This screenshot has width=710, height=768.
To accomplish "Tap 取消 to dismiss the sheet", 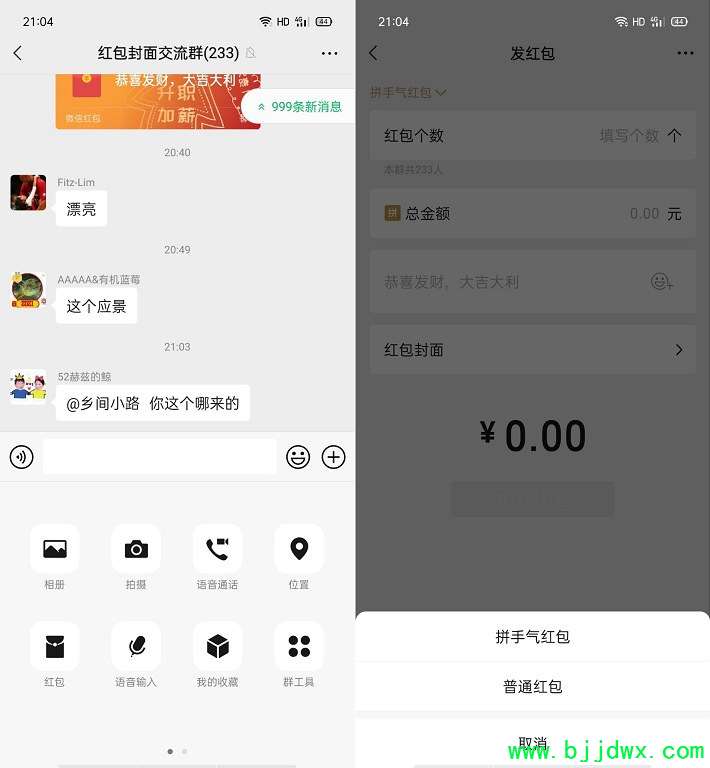I will point(532,743).
